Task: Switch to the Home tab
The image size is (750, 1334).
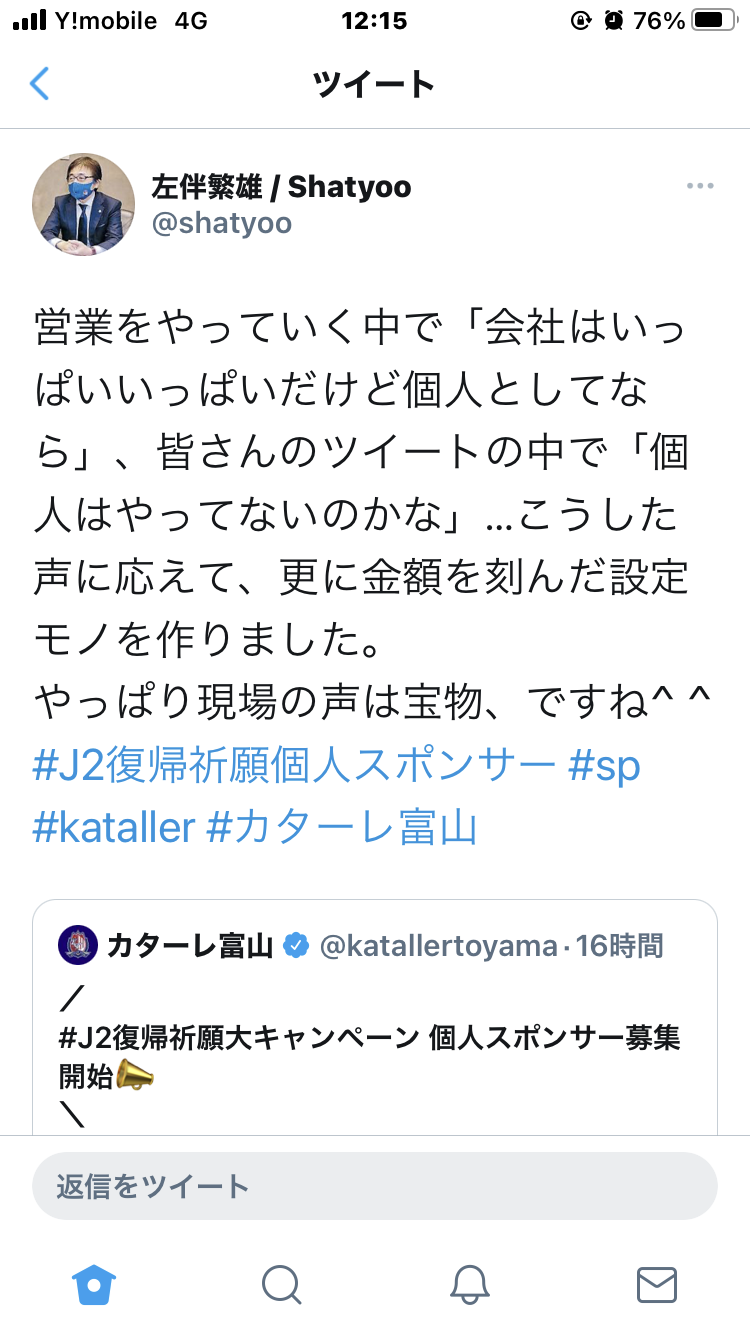Action: coord(95,1283)
